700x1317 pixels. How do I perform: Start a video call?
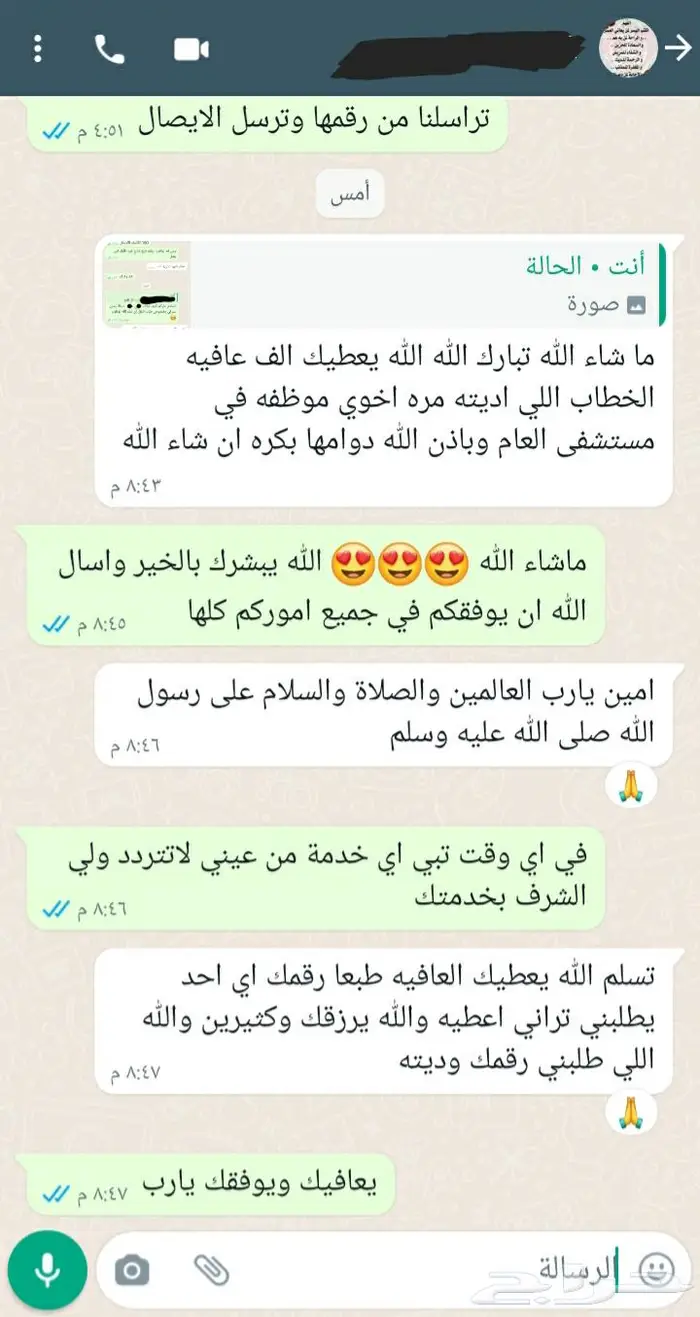coord(190,48)
